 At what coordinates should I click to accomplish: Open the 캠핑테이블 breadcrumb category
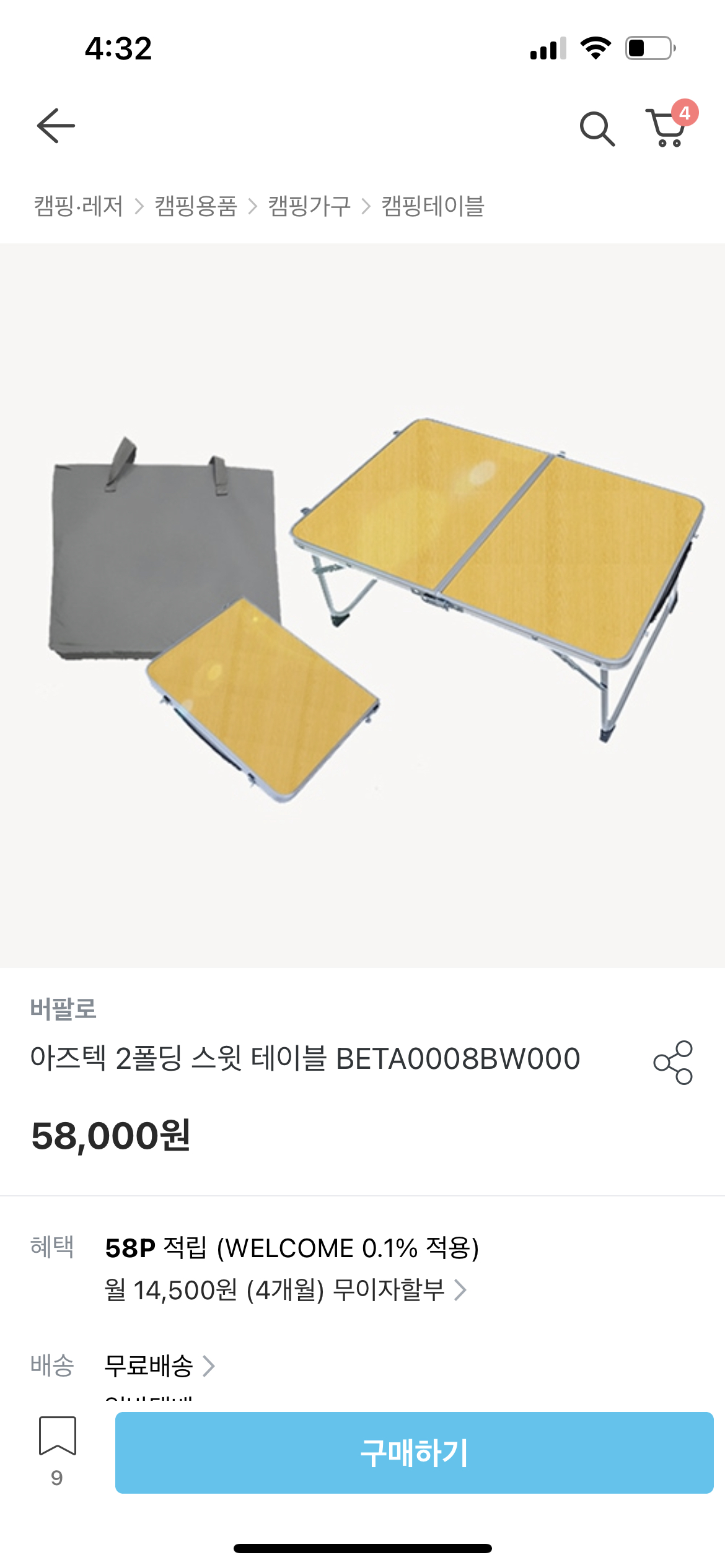[433, 206]
